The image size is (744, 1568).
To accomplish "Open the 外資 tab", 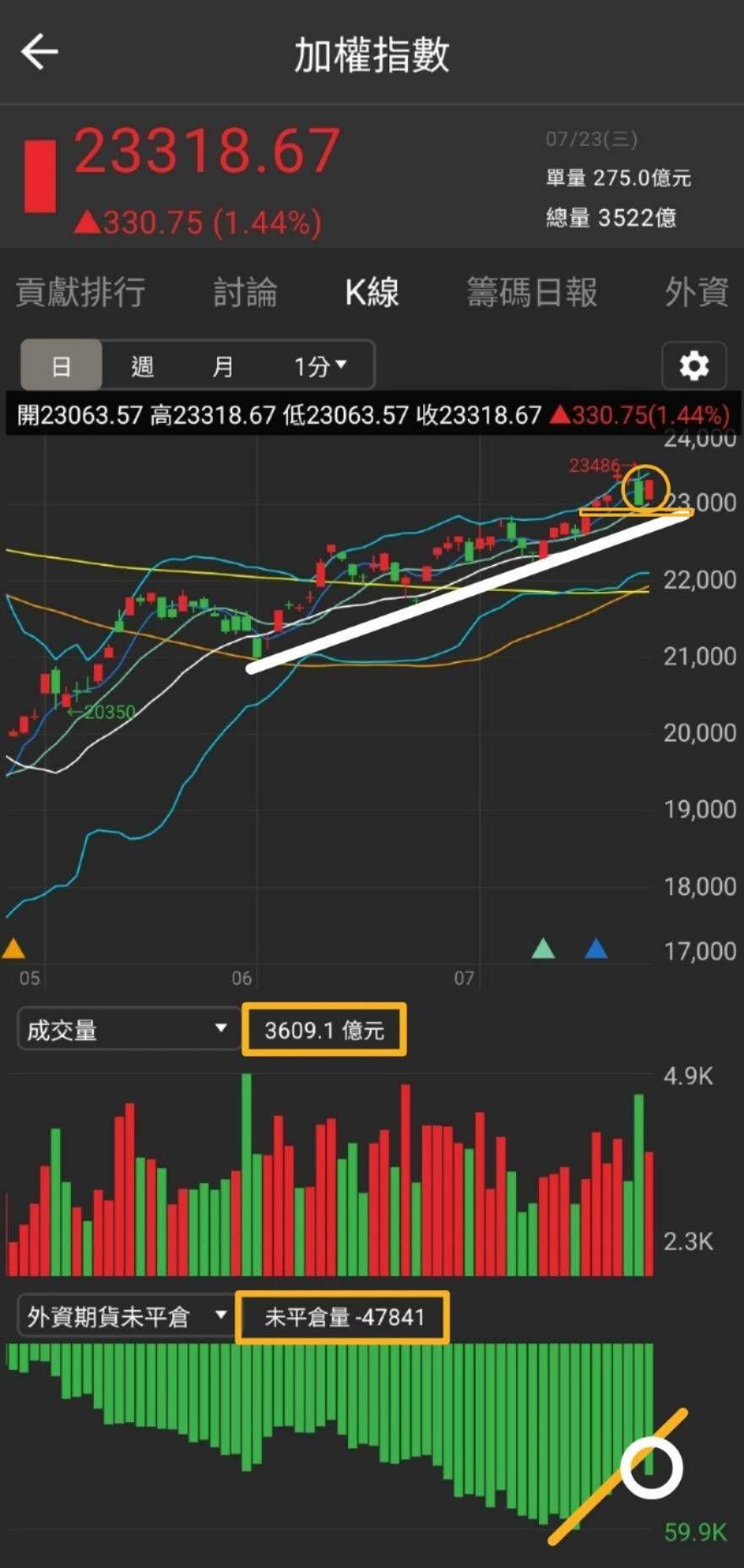I will [696, 292].
